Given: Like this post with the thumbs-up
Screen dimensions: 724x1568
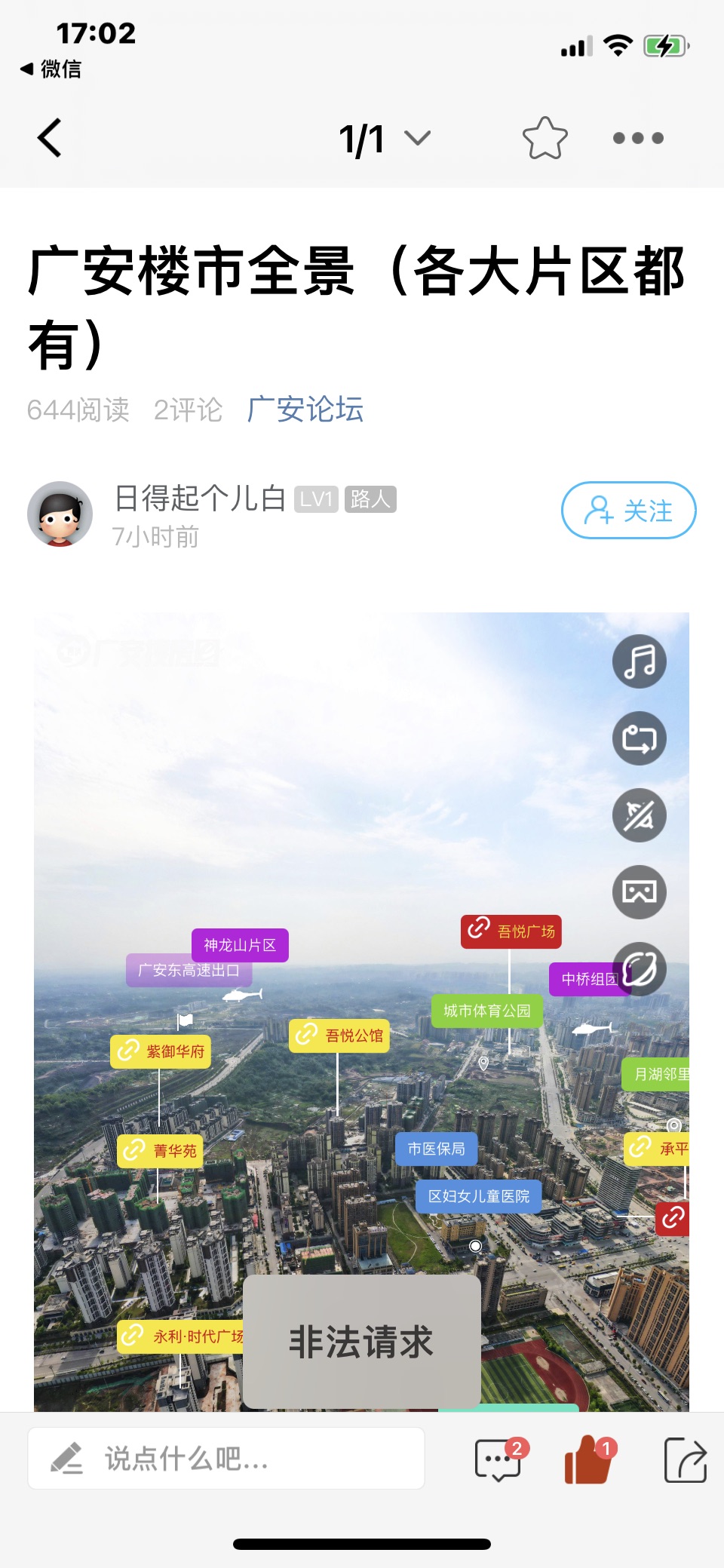Looking at the screenshot, I should [588, 1460].
